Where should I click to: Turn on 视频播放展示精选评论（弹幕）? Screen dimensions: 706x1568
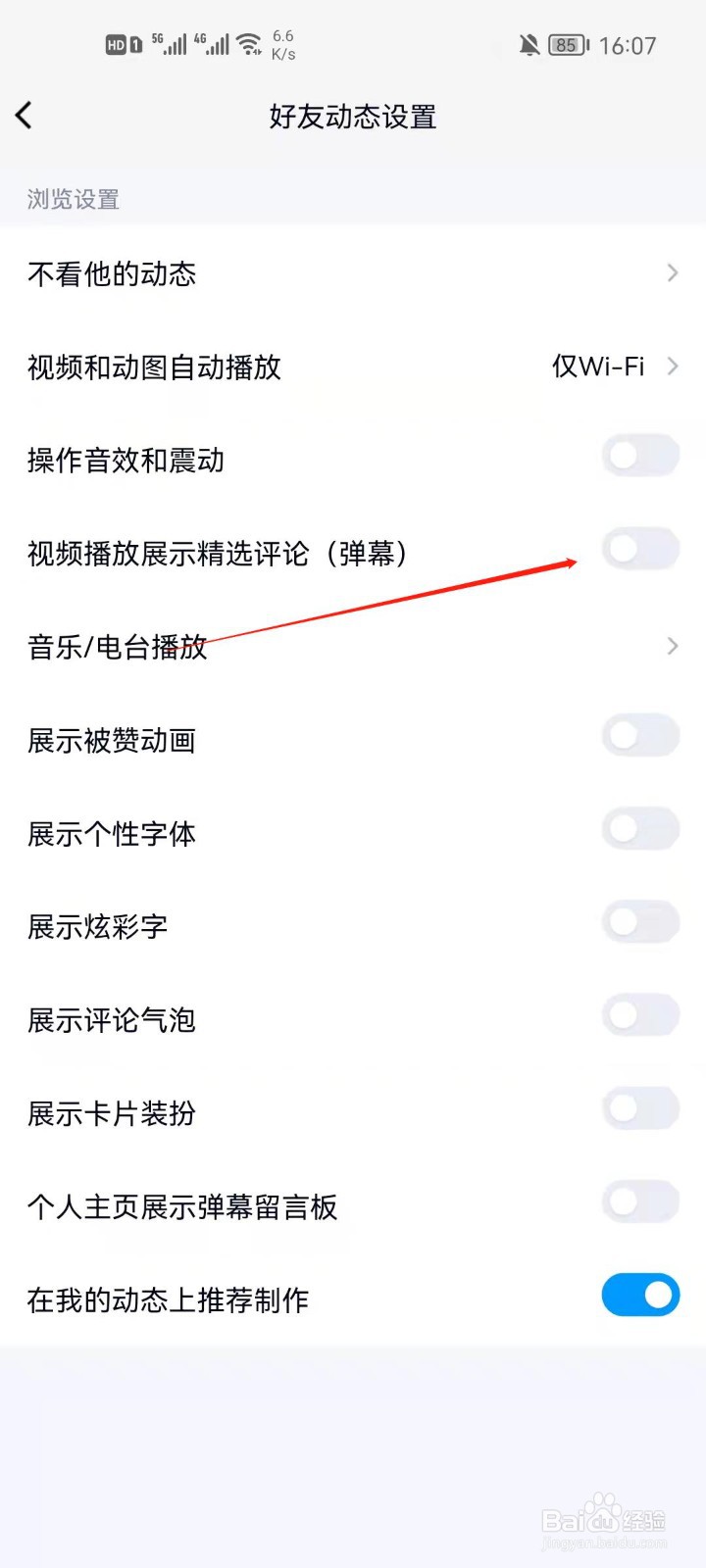[639, 549]
